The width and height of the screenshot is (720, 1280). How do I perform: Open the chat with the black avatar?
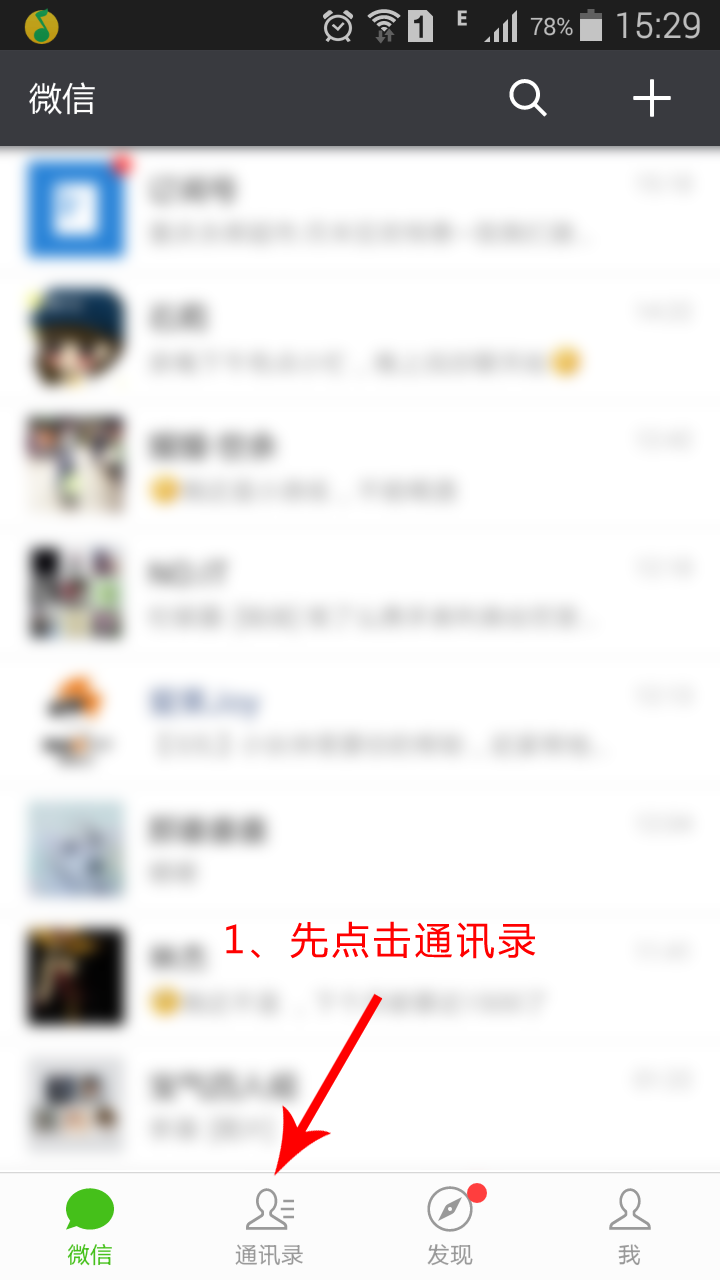click(360, 975)
